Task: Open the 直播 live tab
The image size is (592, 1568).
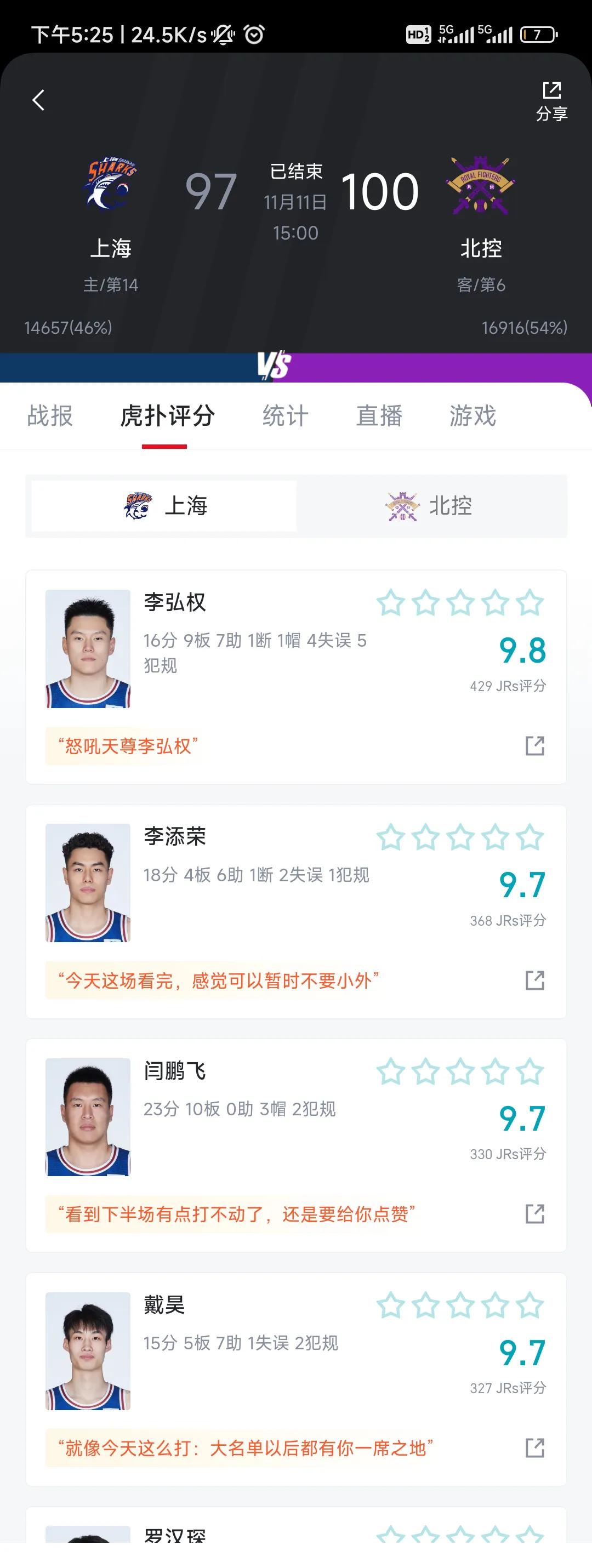Action: coord(379,416)
